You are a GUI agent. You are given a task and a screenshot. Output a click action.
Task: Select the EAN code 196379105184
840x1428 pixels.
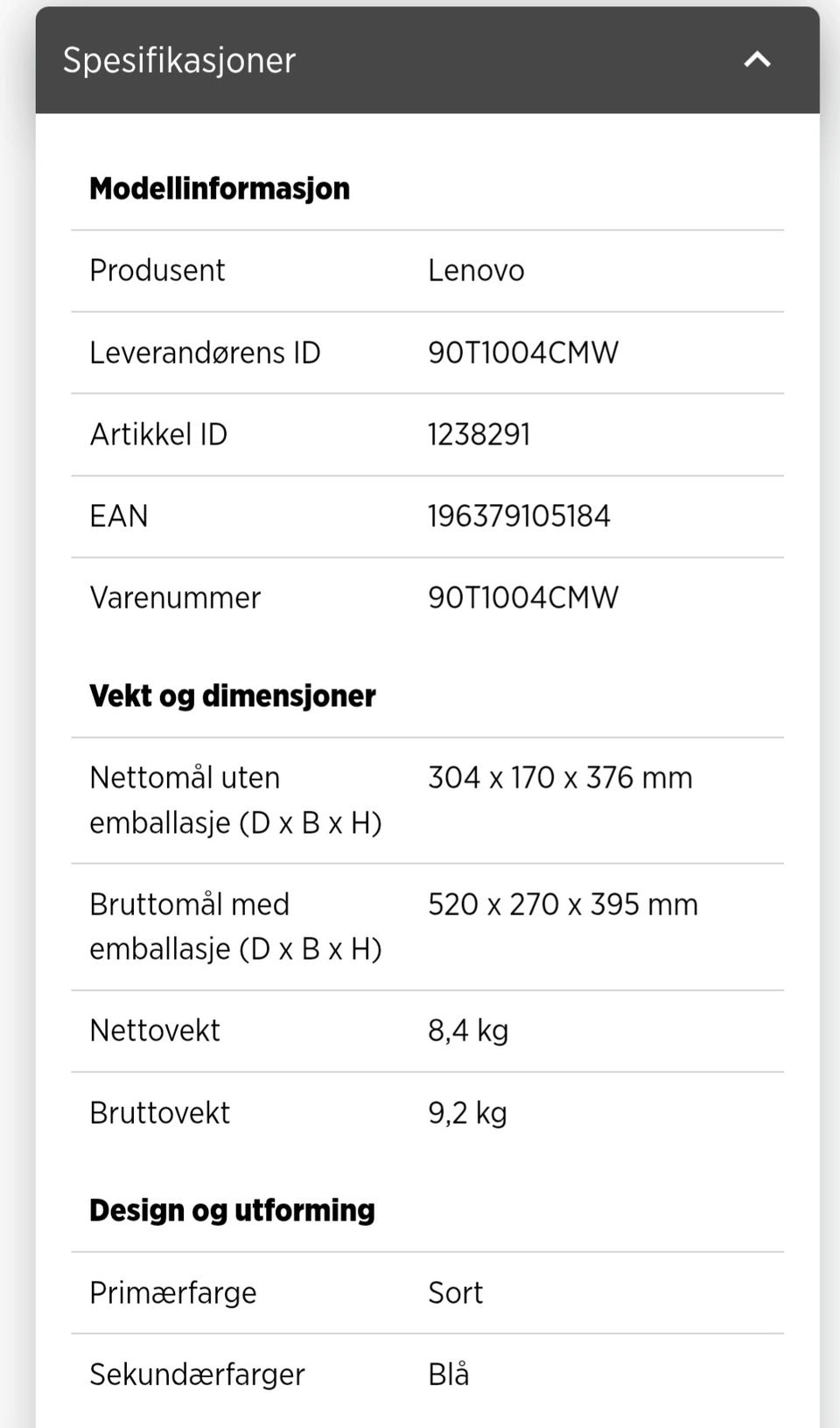(519, 516)
